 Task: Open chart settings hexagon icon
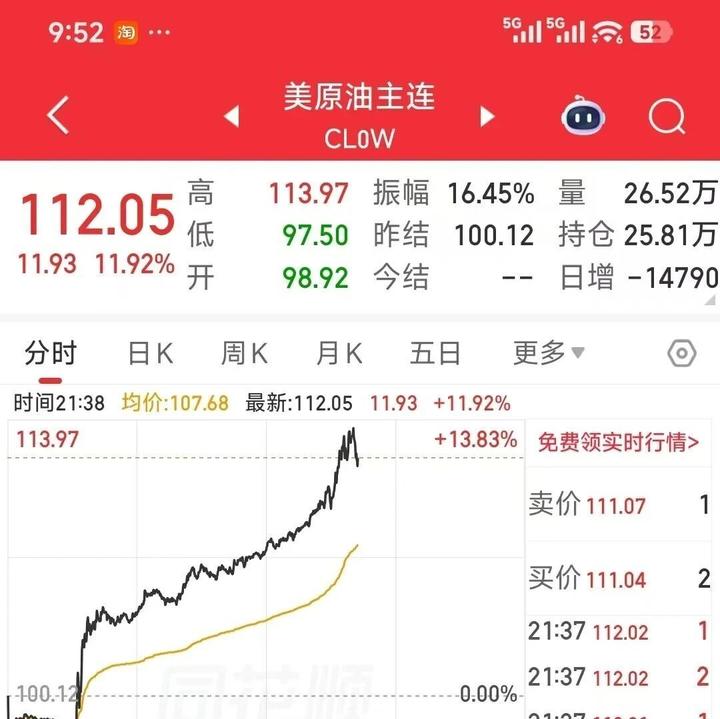point(682,353)
